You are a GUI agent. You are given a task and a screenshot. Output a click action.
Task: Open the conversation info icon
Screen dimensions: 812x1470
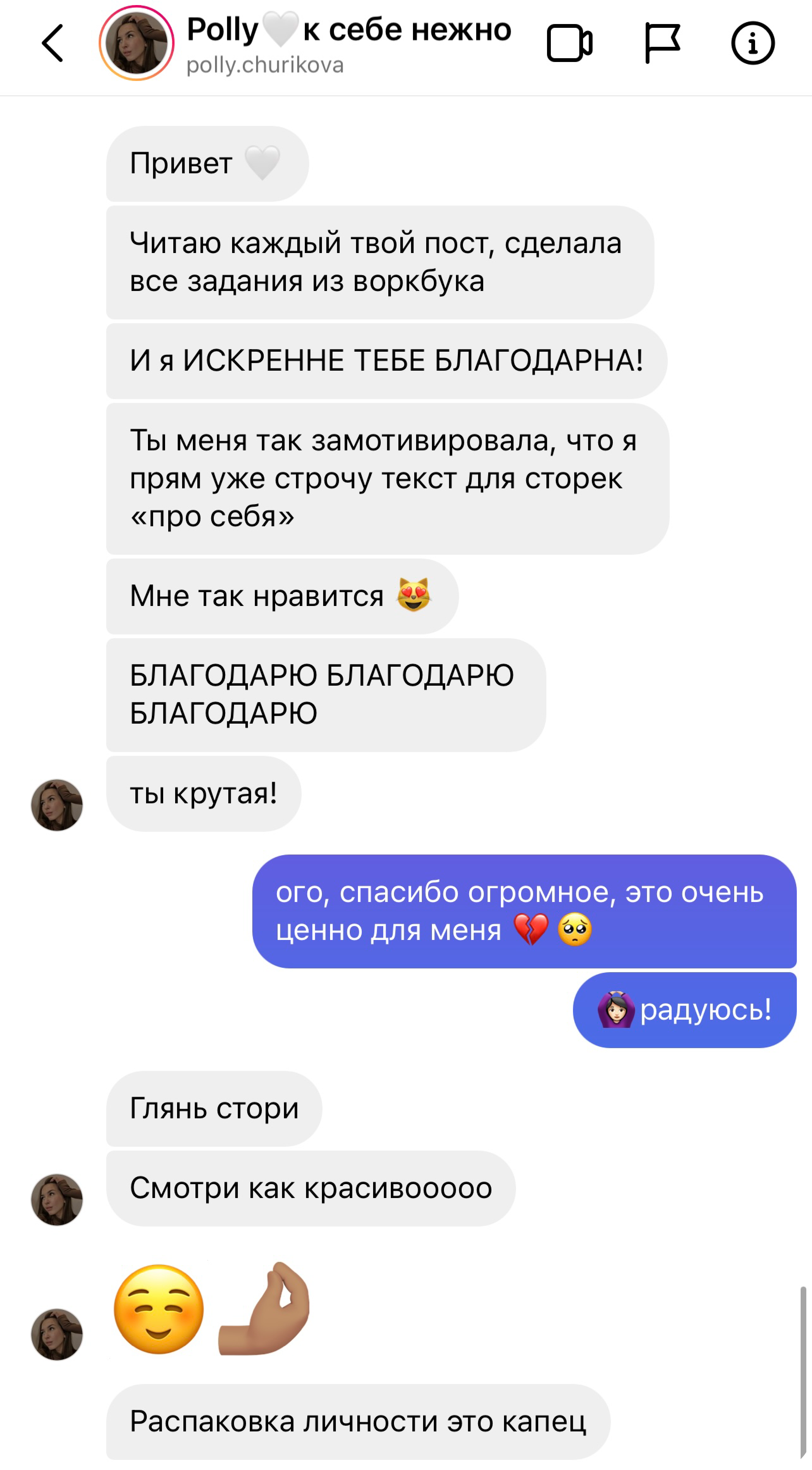click(x=753, y=43)
